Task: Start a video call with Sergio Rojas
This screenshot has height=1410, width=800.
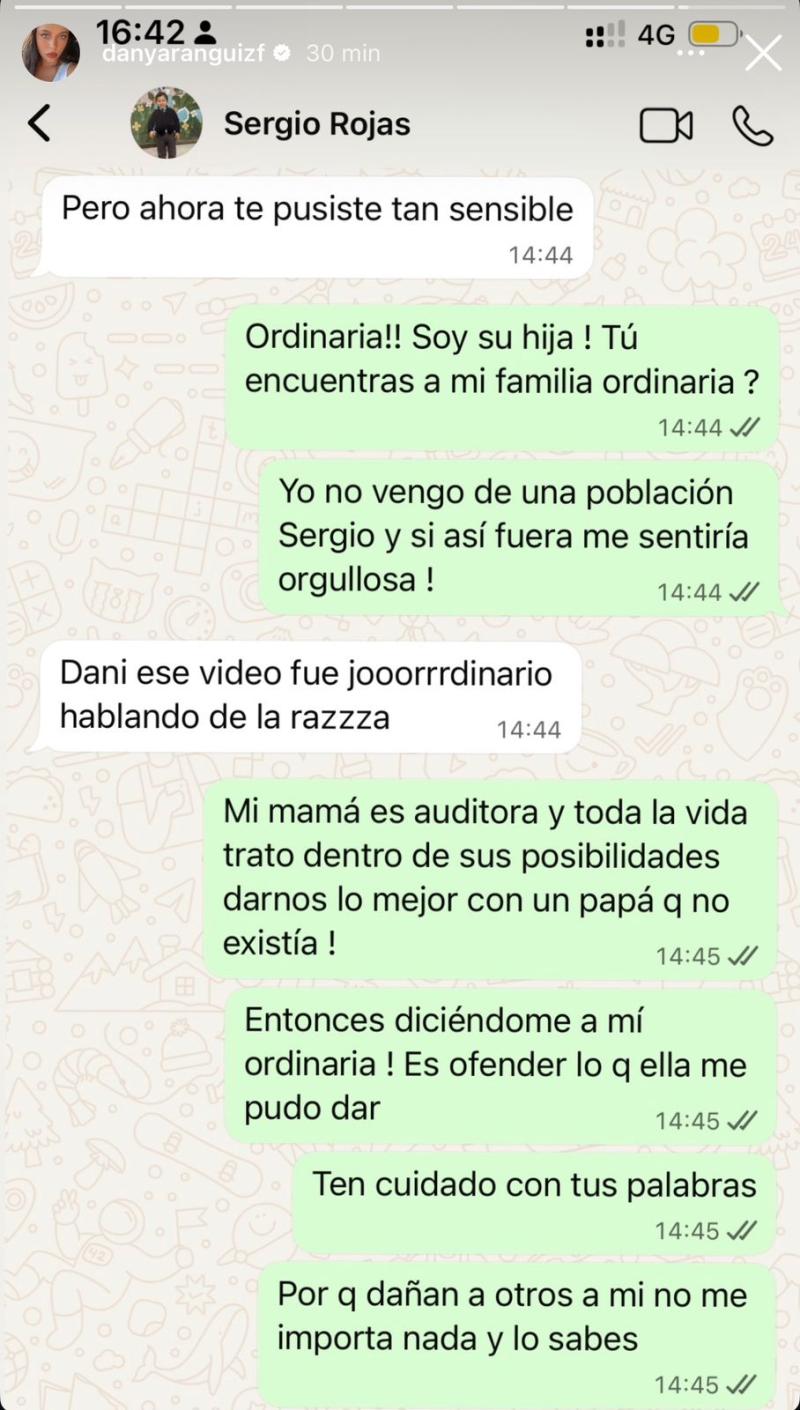Action: (666, 124)
